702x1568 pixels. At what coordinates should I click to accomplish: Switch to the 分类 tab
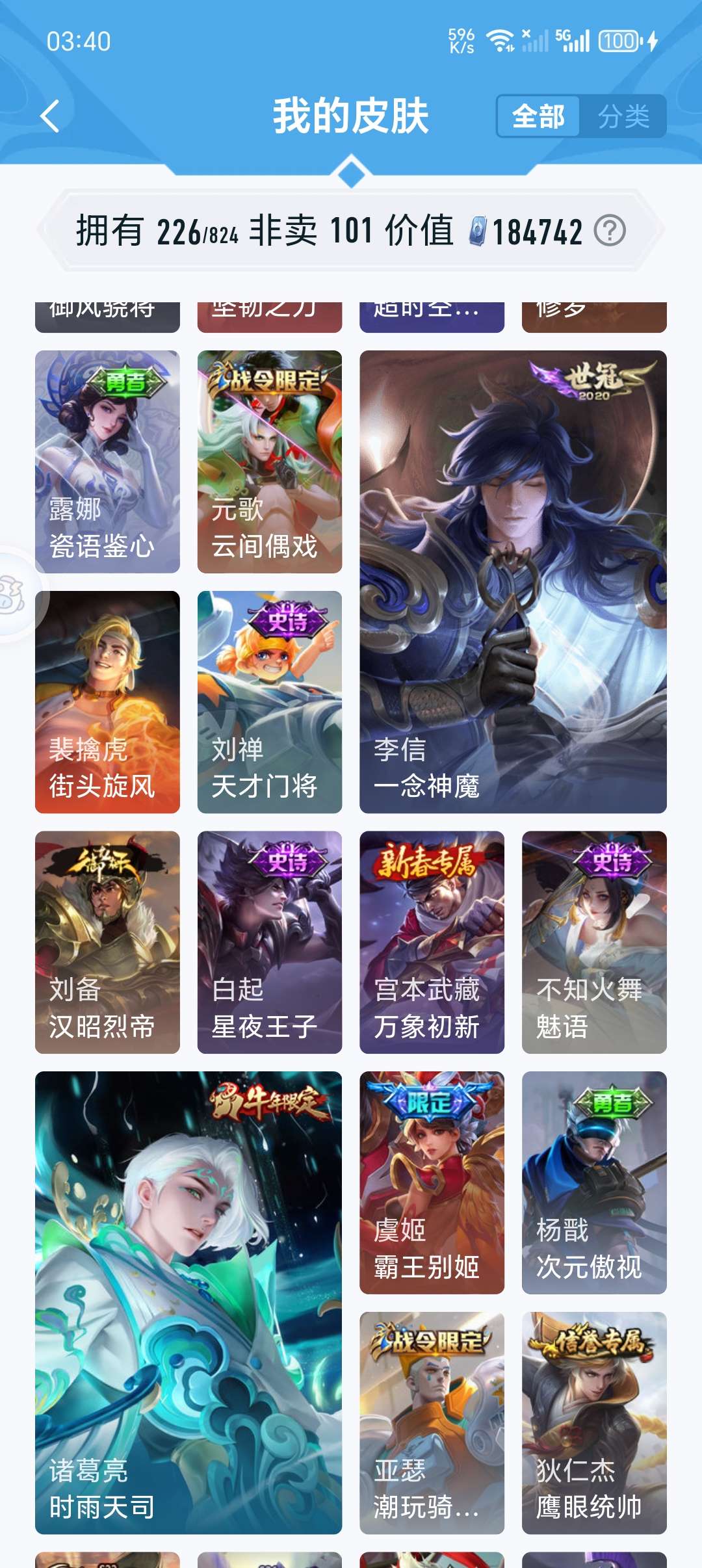coord(623,116)
